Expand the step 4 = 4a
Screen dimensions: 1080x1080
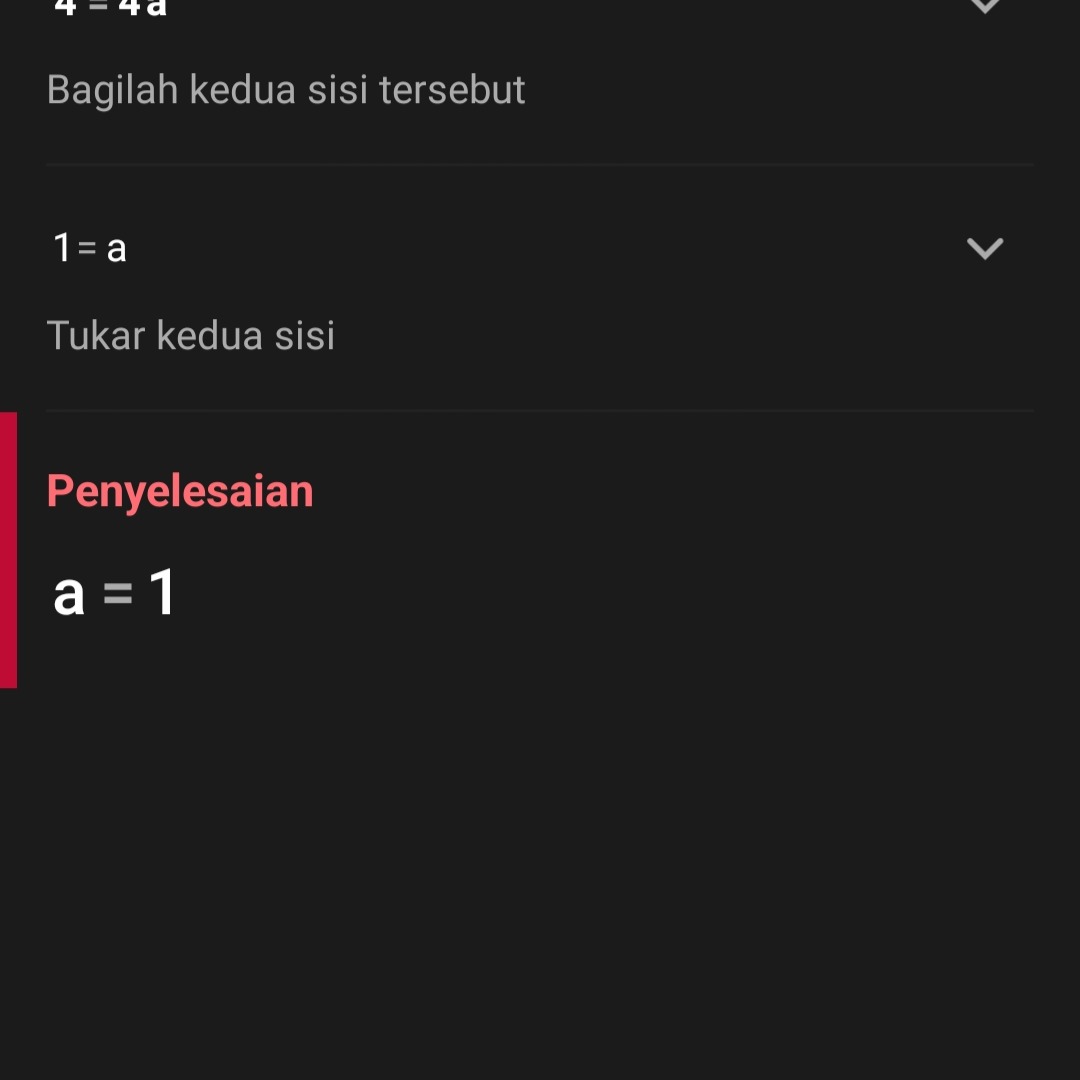pyautogui.click(x=984, y=6)
